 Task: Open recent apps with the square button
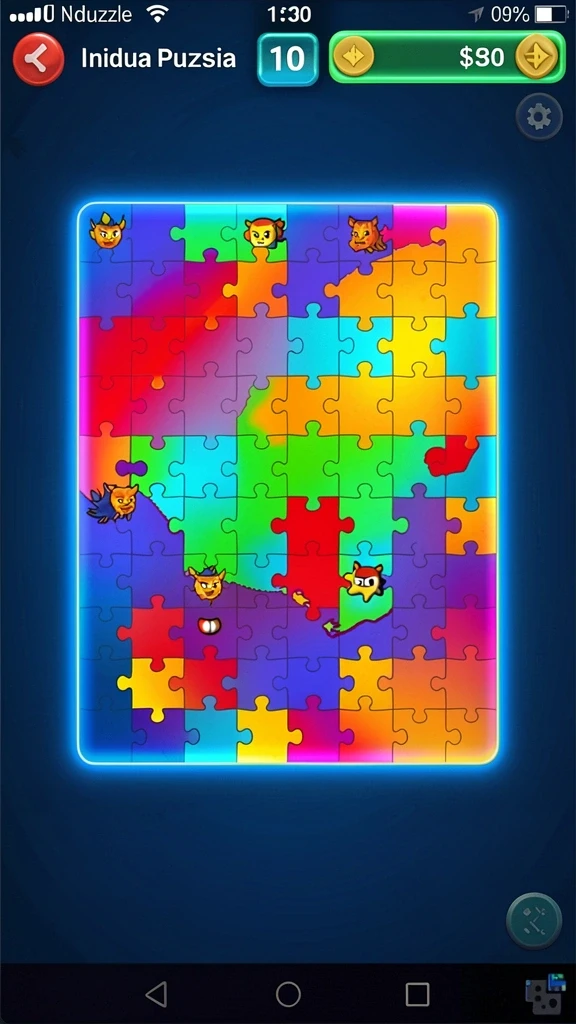pos(417,995)
